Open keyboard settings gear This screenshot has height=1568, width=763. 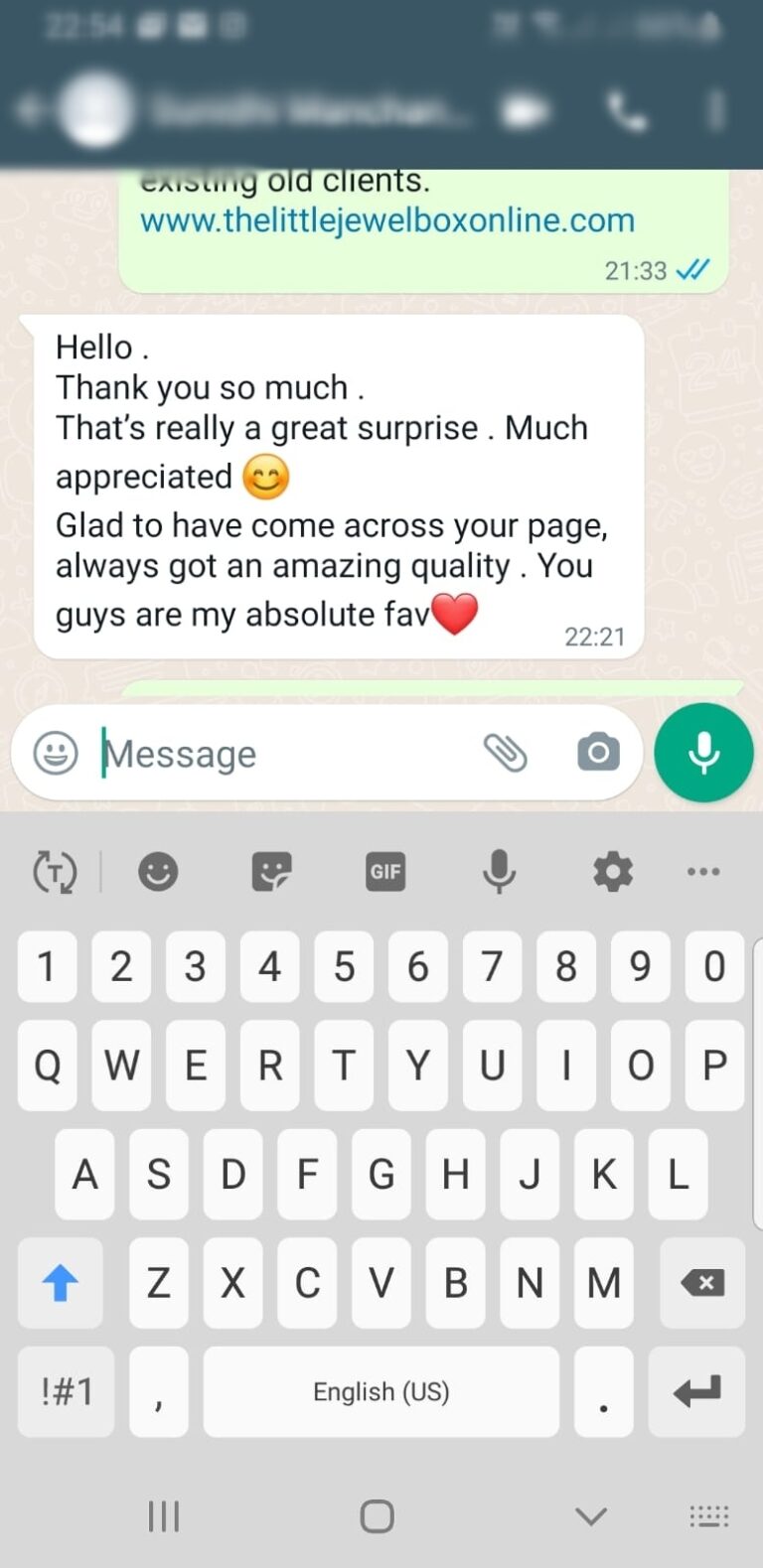coord(613,872)
